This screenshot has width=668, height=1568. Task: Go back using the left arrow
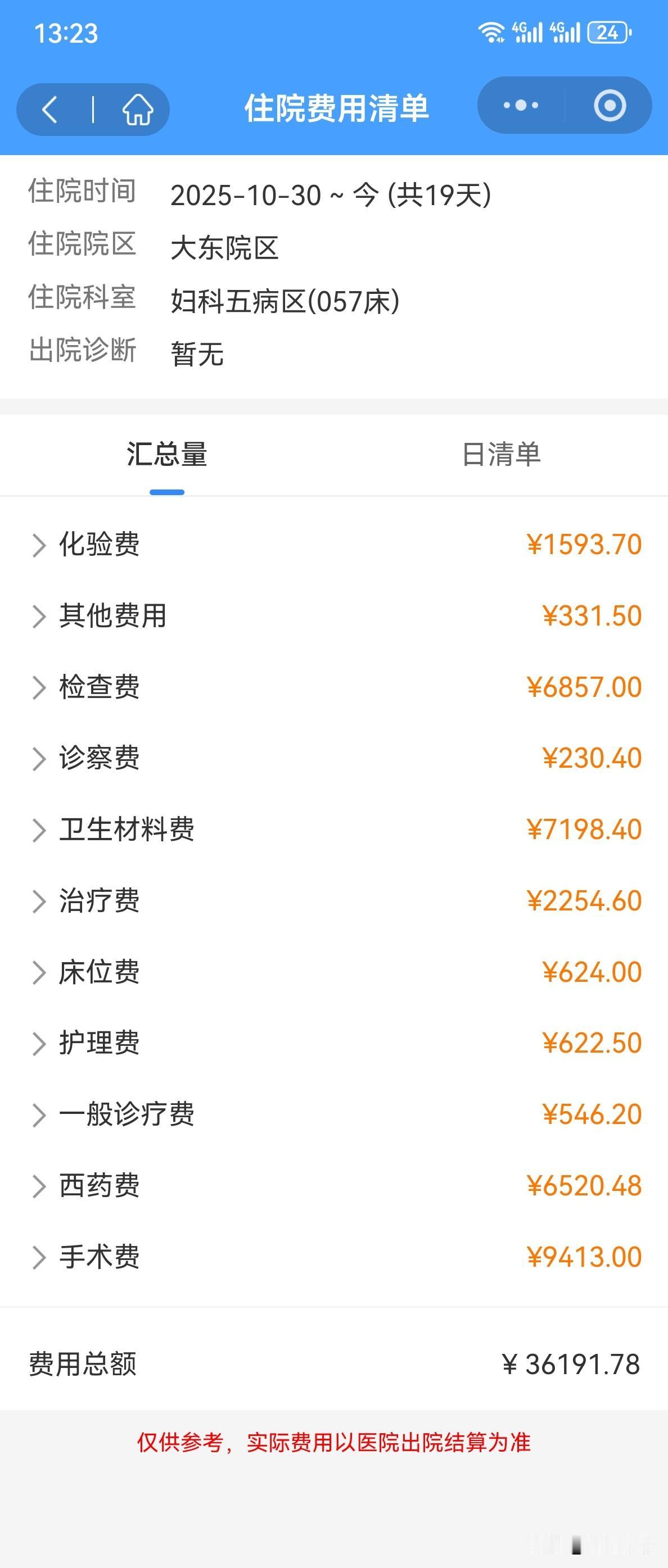tap(51, 110)
